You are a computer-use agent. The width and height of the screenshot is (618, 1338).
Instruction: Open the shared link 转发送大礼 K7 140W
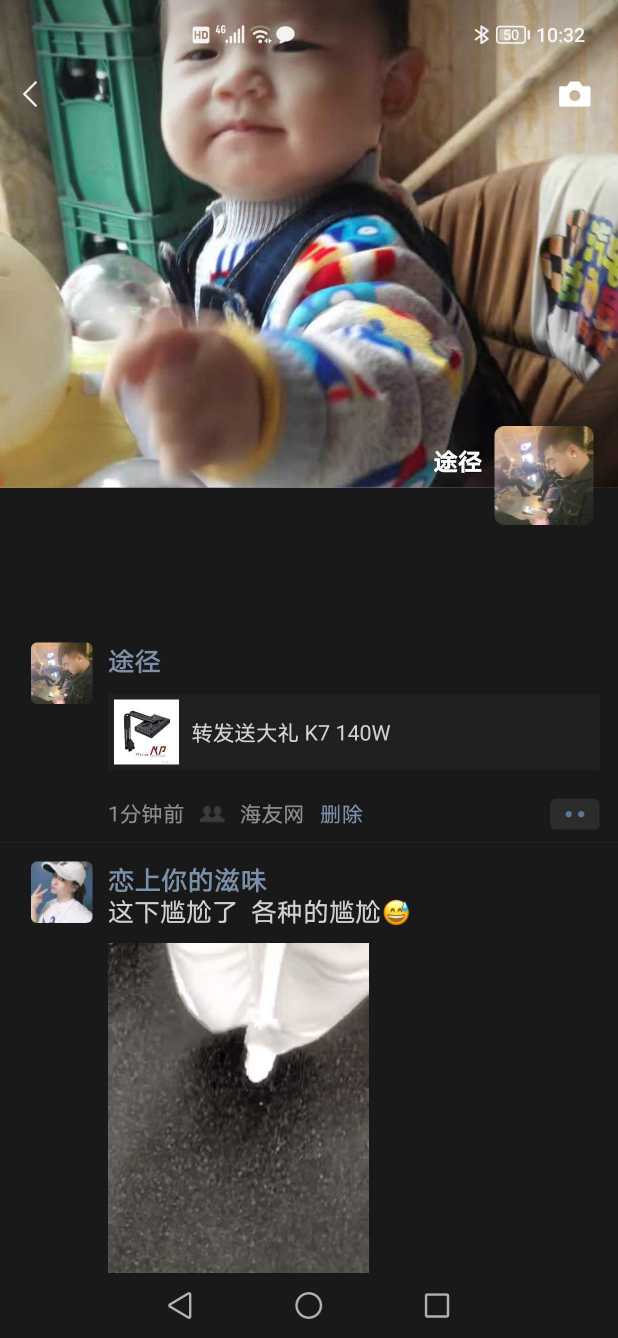coord(353,733)
